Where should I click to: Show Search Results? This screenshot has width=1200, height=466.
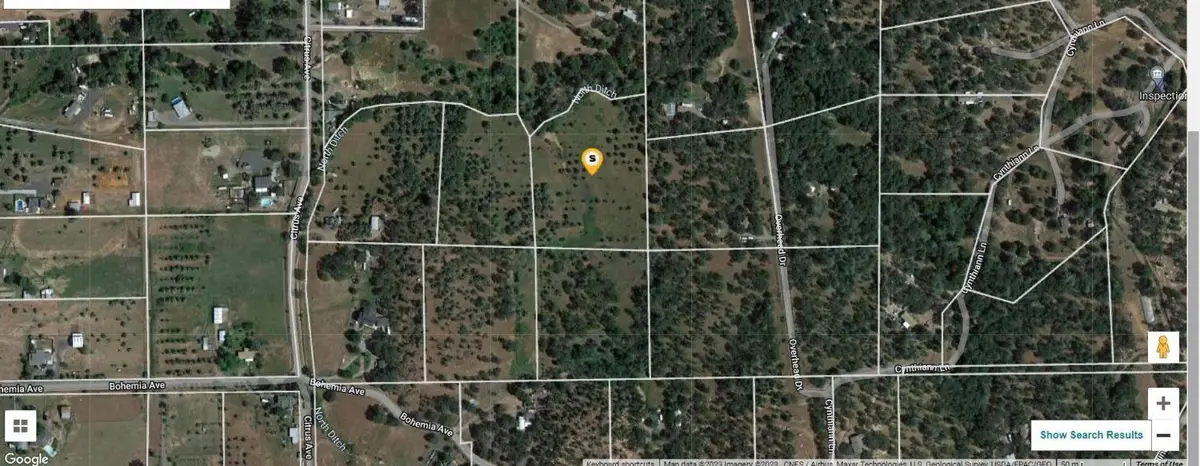1090,435
